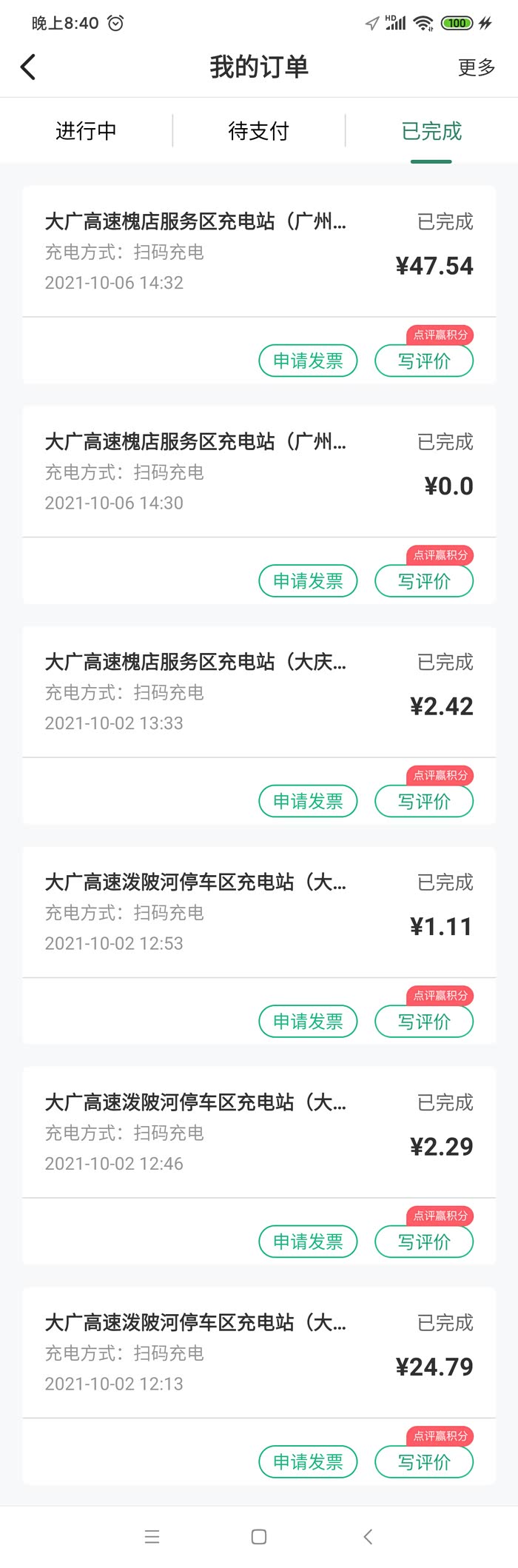
Task: Request invoice for the ¥1.11 order
Action: (308, 1022)
